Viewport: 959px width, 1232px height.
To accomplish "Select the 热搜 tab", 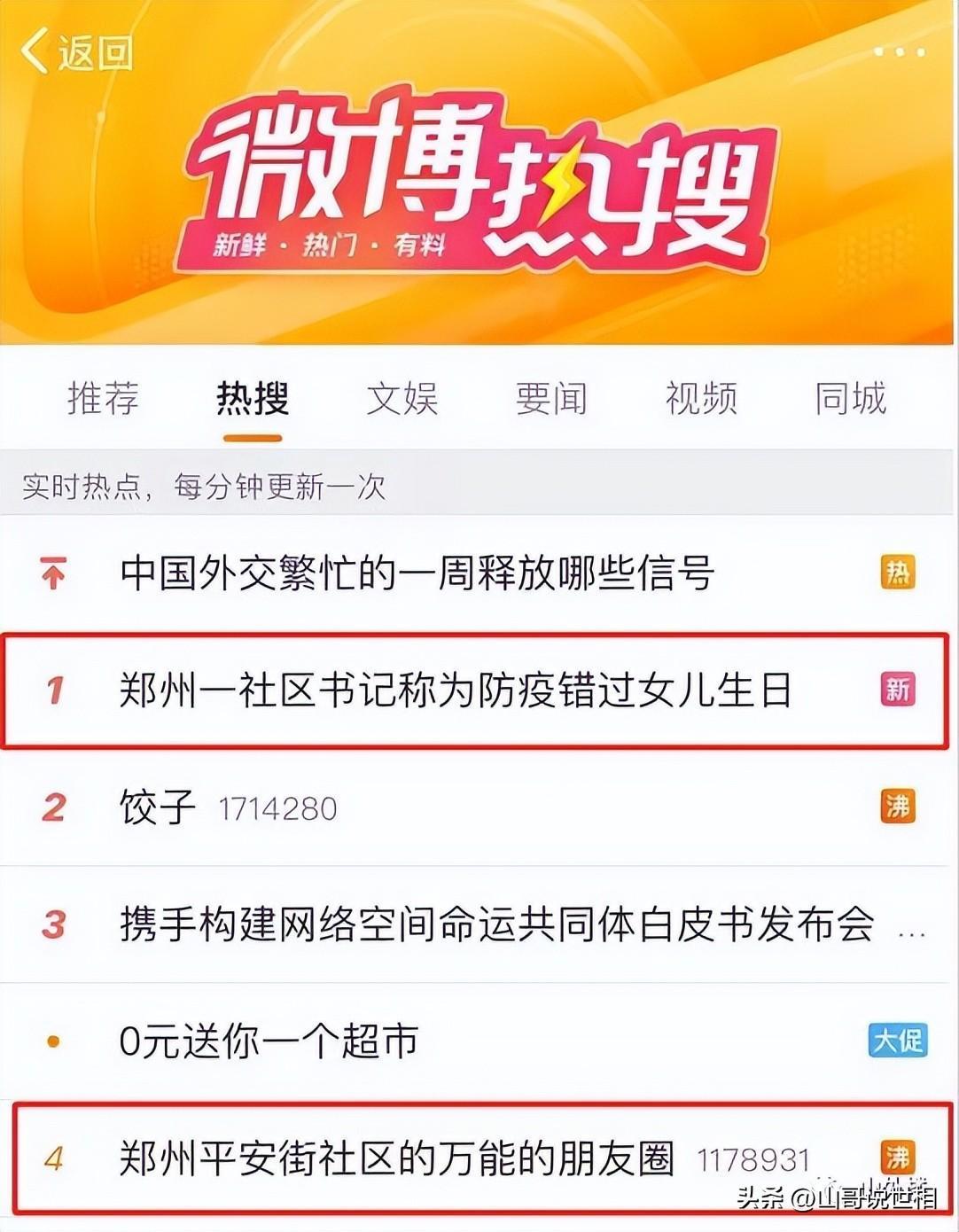I will click(253, 398).
